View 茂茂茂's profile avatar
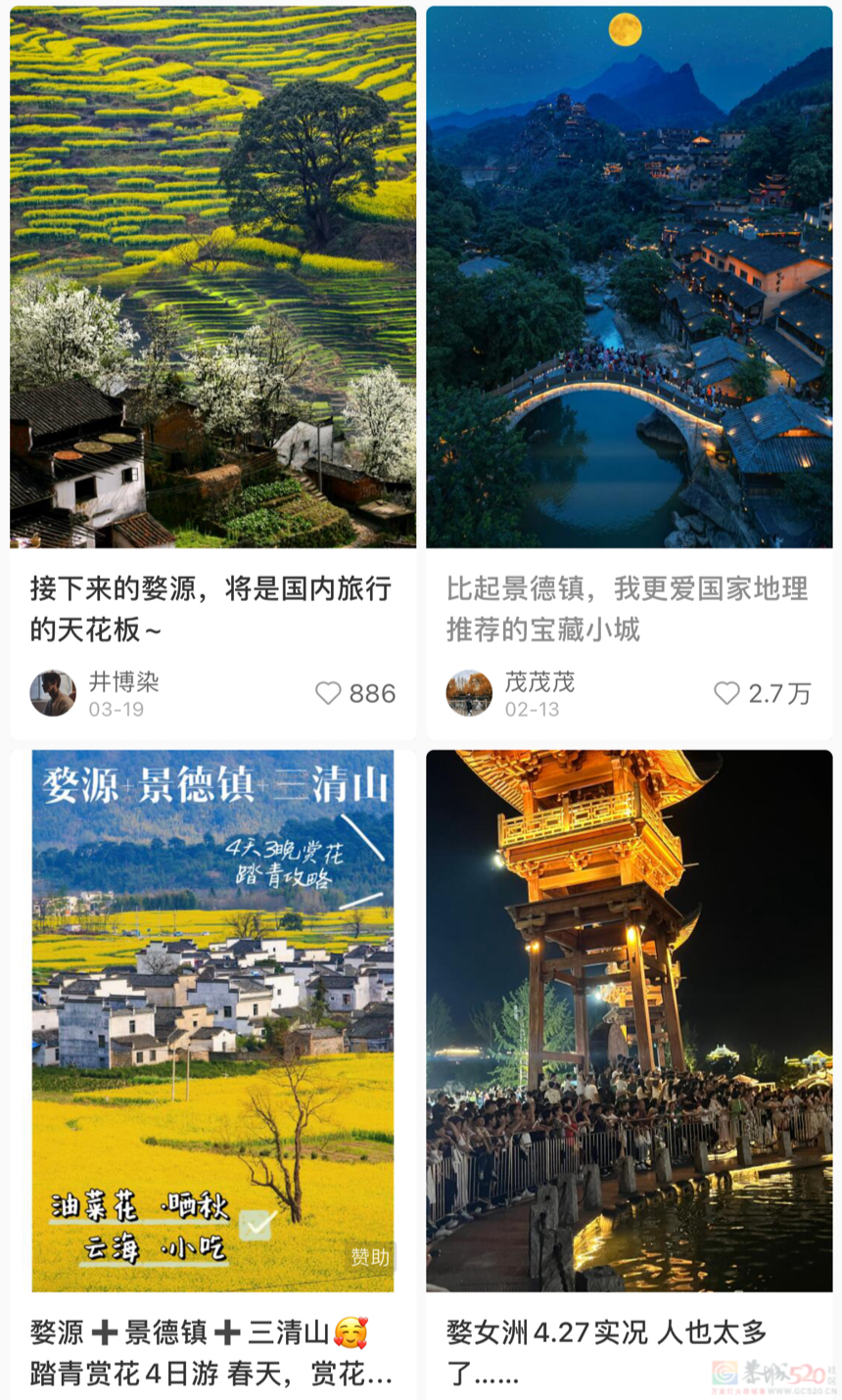 tap(469, 693)
